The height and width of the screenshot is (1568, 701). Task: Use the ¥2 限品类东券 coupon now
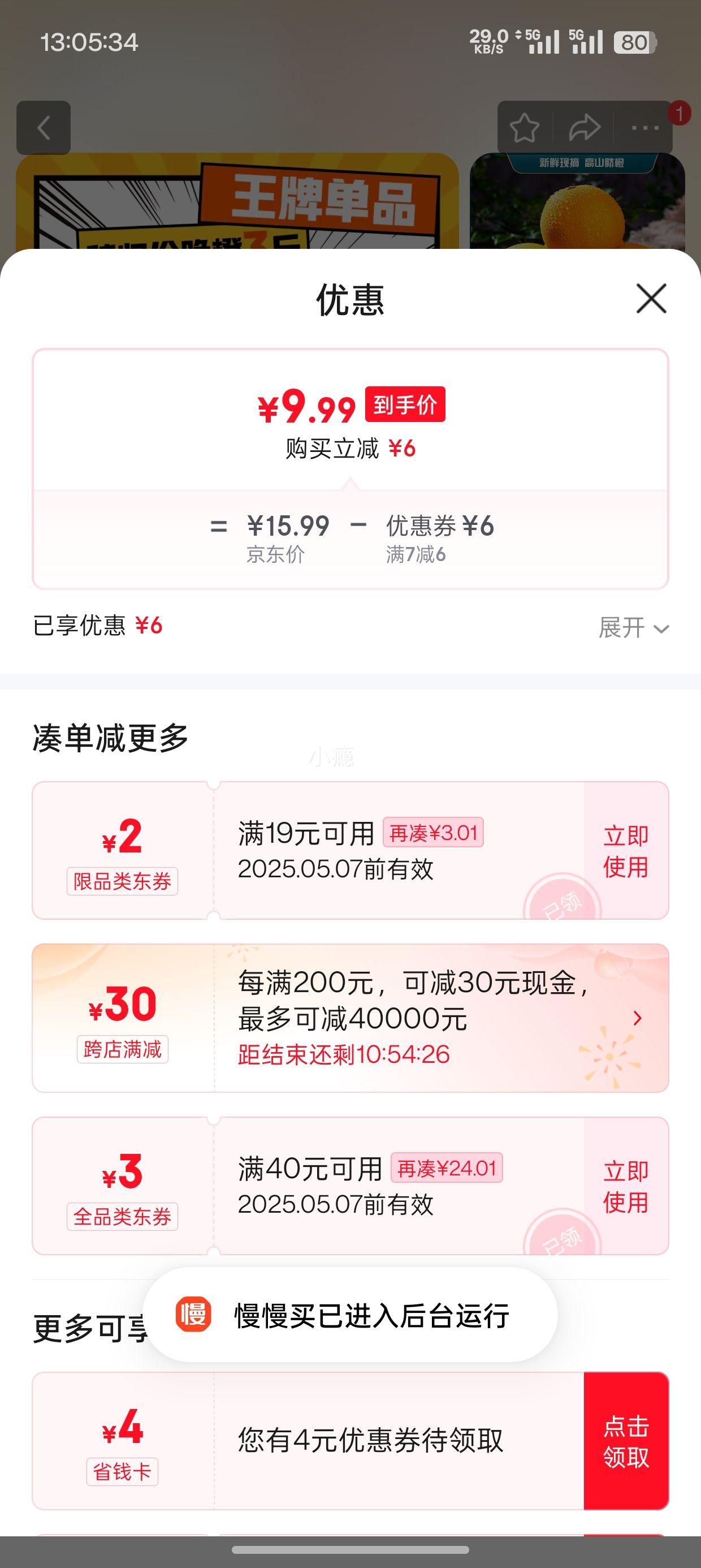tap(626, 850)
